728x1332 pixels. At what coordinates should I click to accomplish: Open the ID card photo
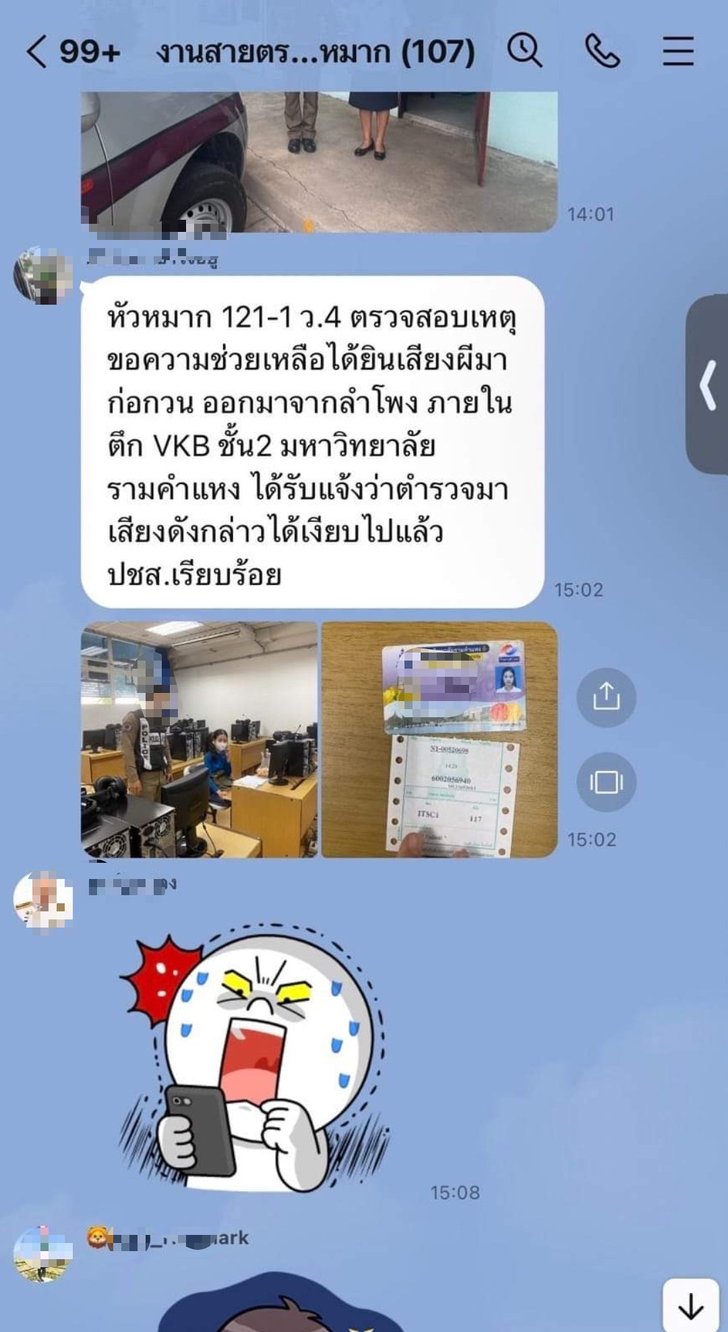pos(439,739)
